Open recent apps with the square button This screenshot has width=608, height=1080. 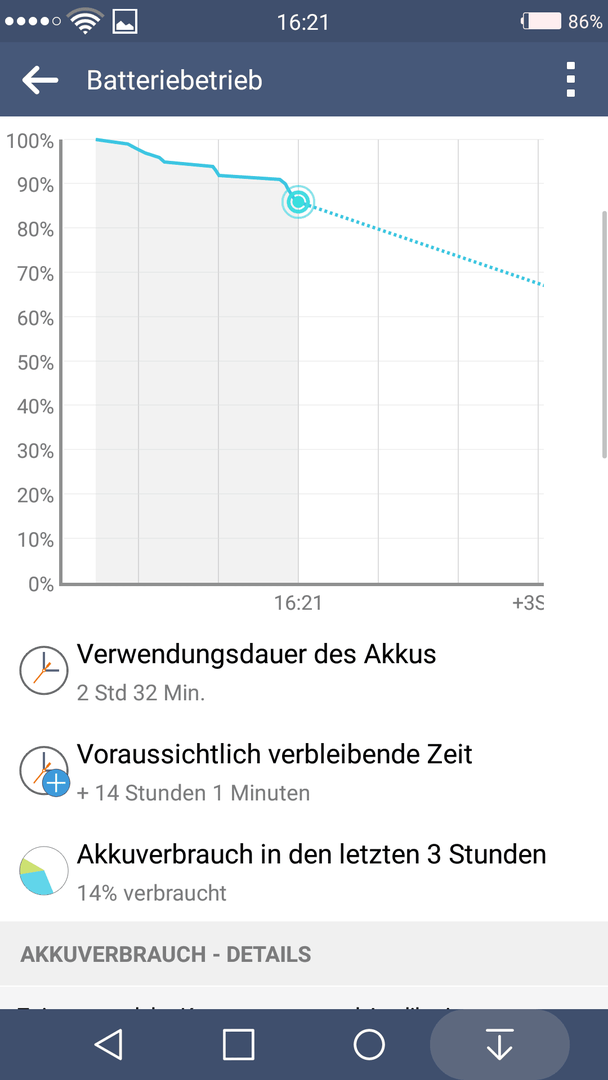point(239,1044)
